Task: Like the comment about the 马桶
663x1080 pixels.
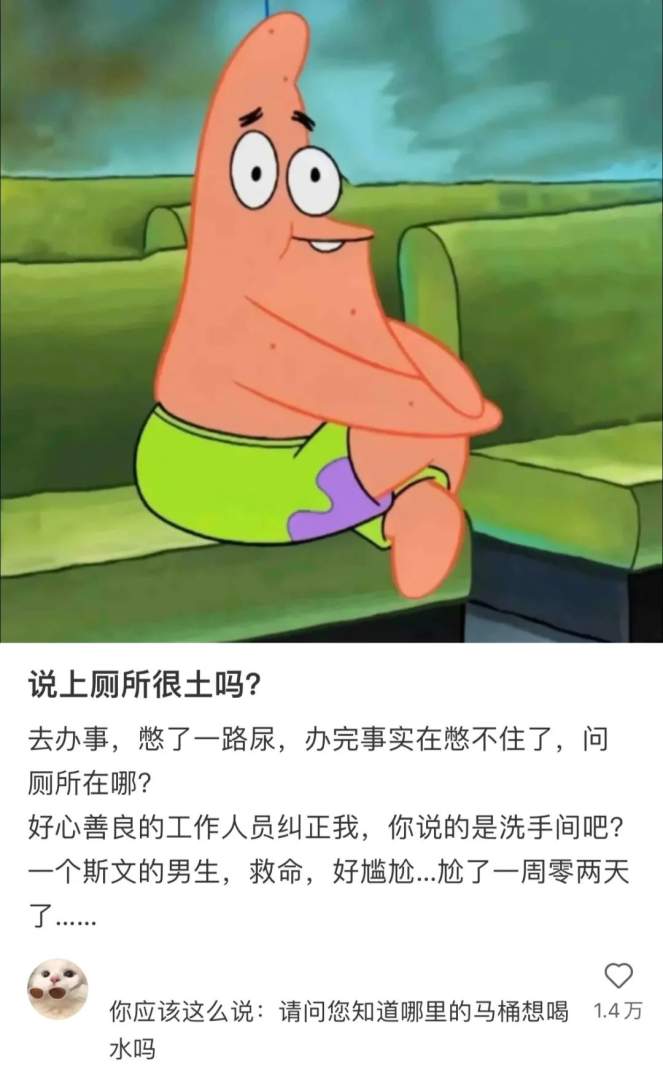Action: [x=619, y=975]
